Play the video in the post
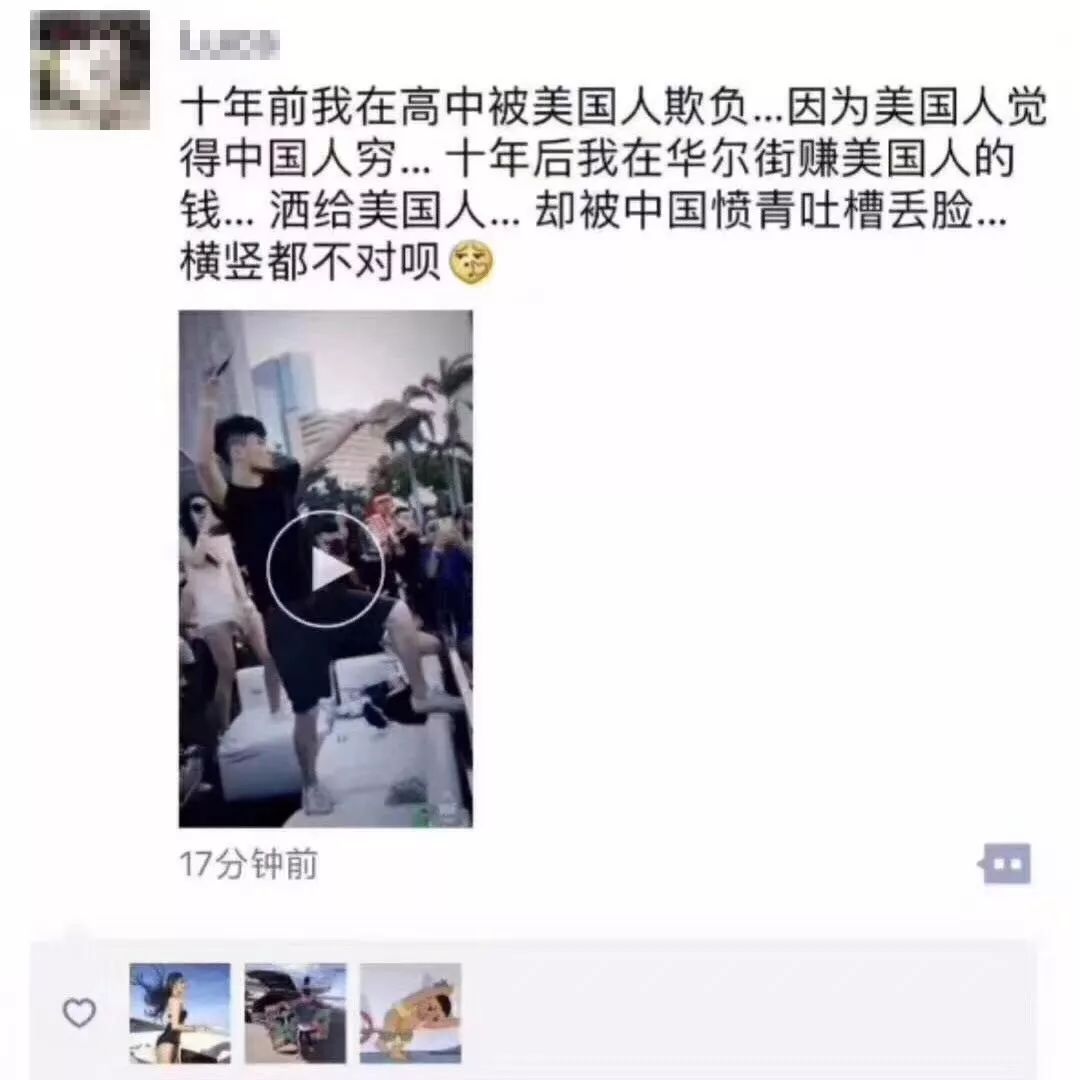This screenshot has height=1080, width=1080. coord(325,570)
